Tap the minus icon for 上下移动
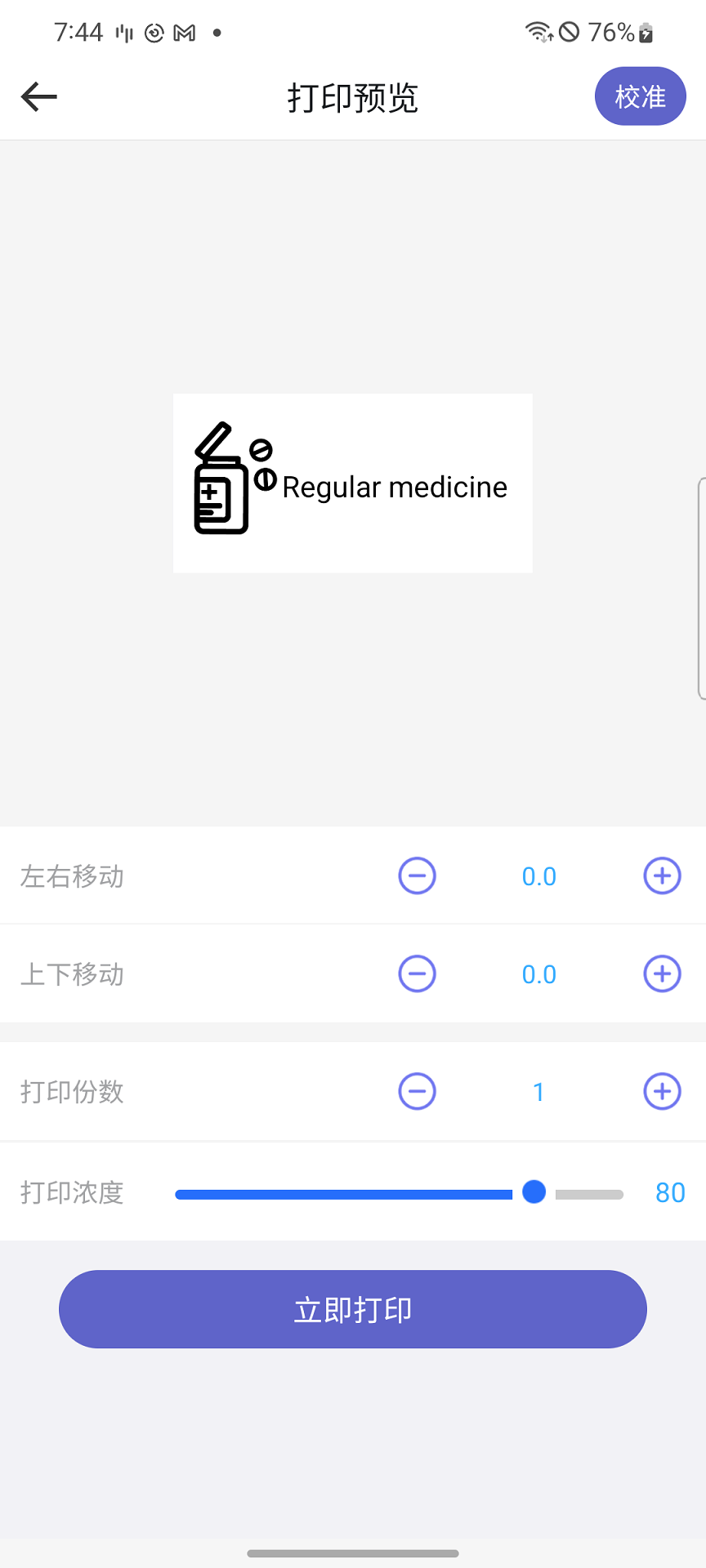This screenshot has width=706, height=1568. point(417,973)
